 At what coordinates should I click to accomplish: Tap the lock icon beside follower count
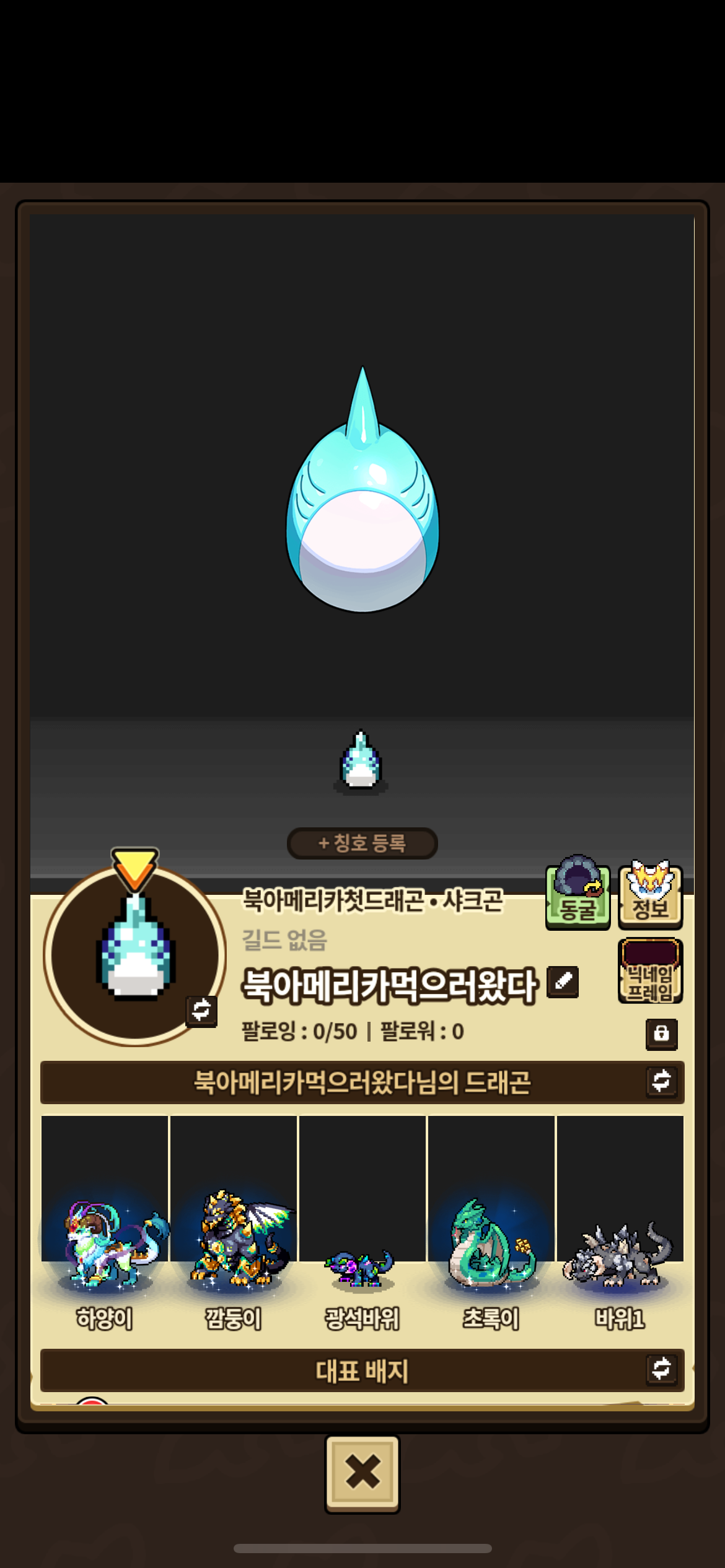[x=661, y=1034]
